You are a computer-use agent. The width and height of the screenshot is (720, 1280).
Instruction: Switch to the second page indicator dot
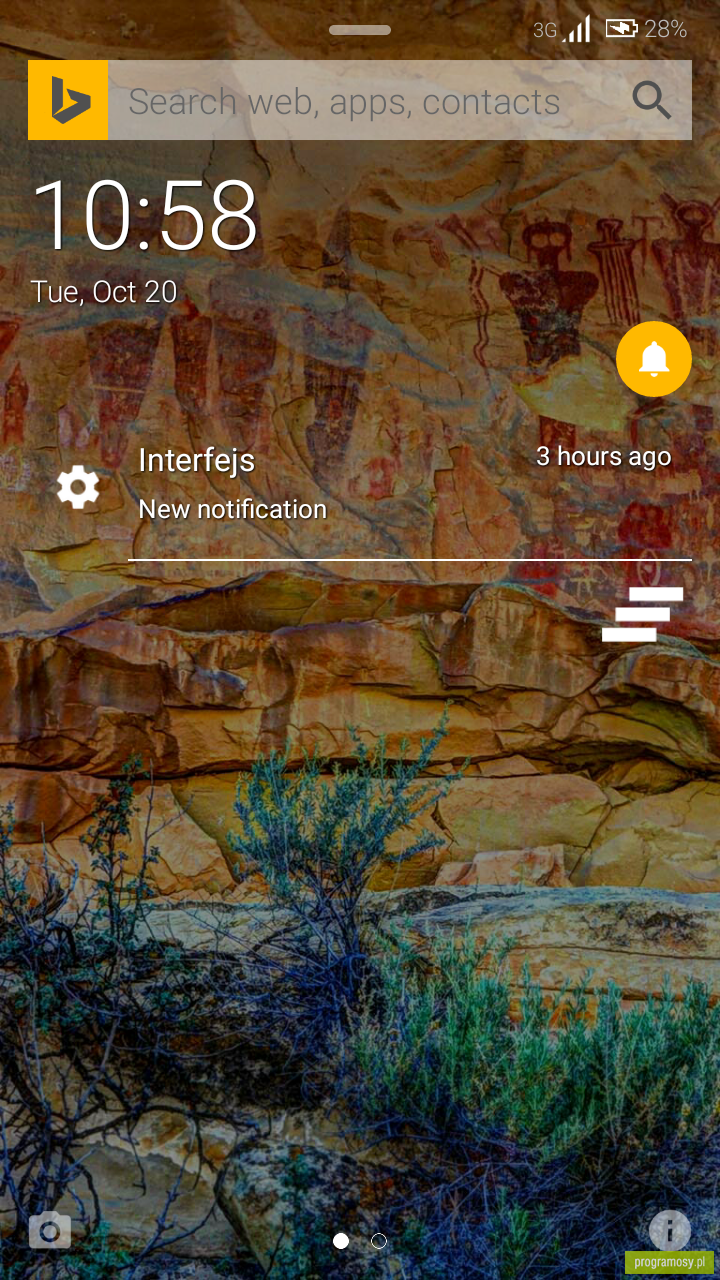click(379, 1241)
